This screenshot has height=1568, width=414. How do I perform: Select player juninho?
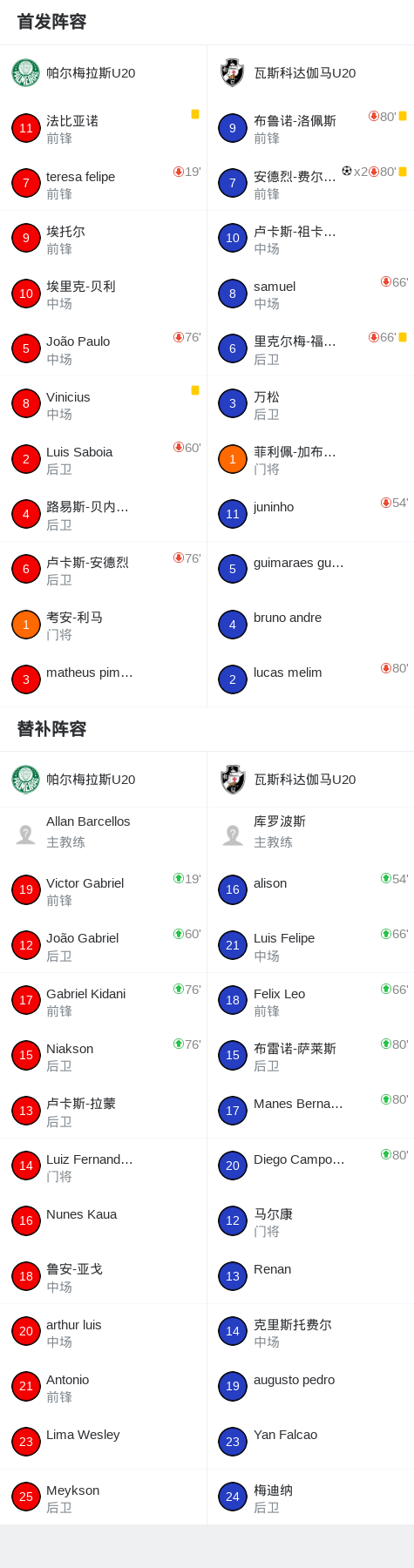[310, 514]
